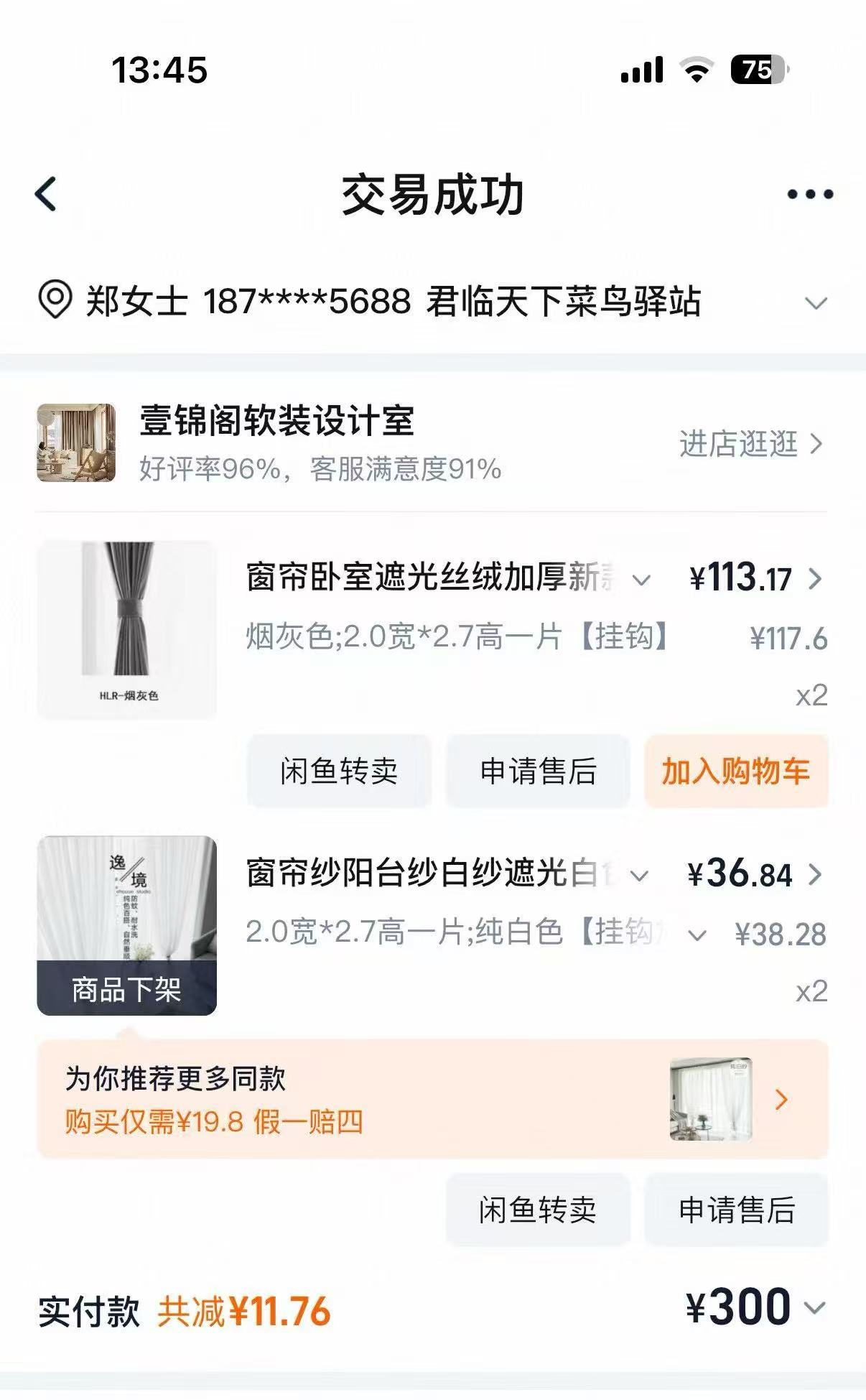The image size is (866, 1400).
Task: Open the 壹锦阁软装设计室 shop logo
Action: tap(76, 442)
